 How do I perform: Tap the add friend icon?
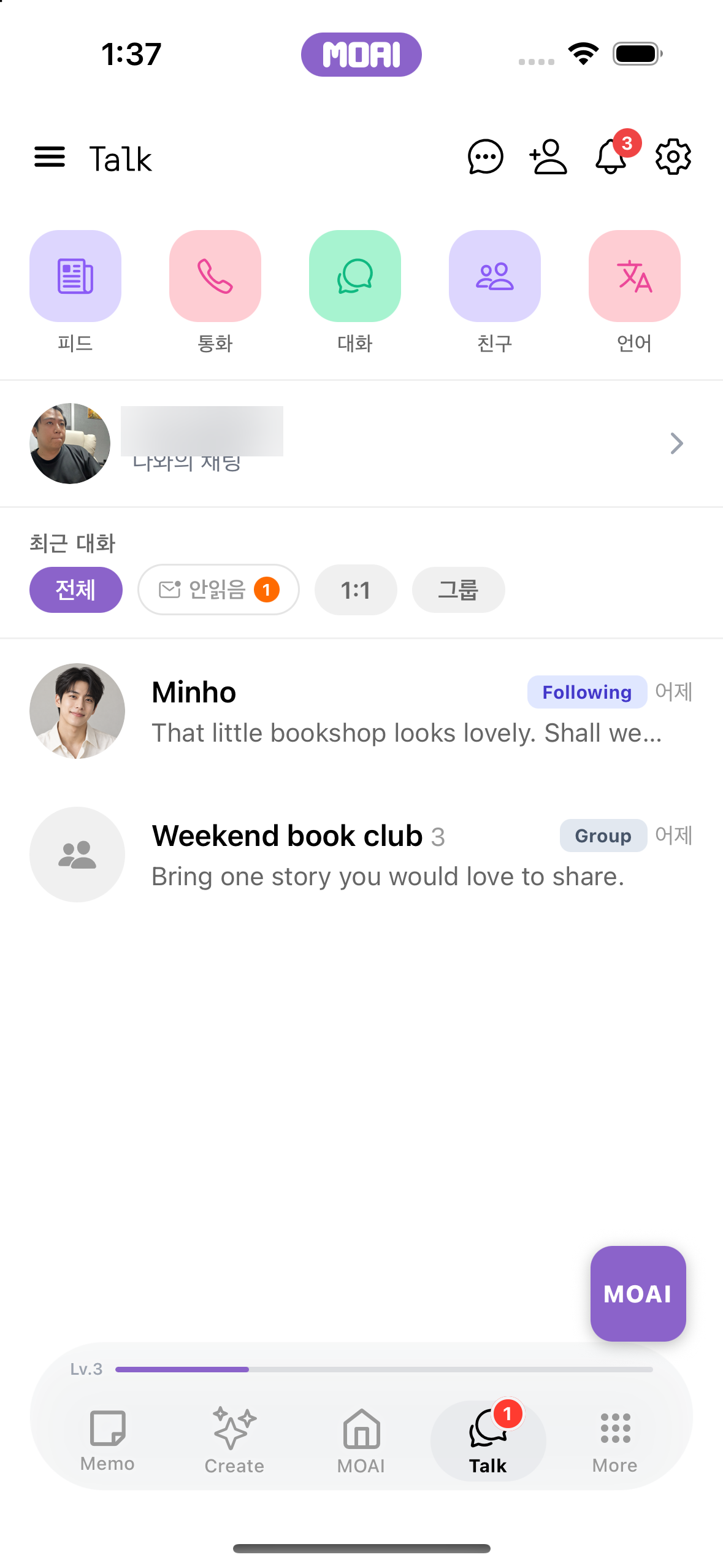pyautogui.click(x=548, y=157)
